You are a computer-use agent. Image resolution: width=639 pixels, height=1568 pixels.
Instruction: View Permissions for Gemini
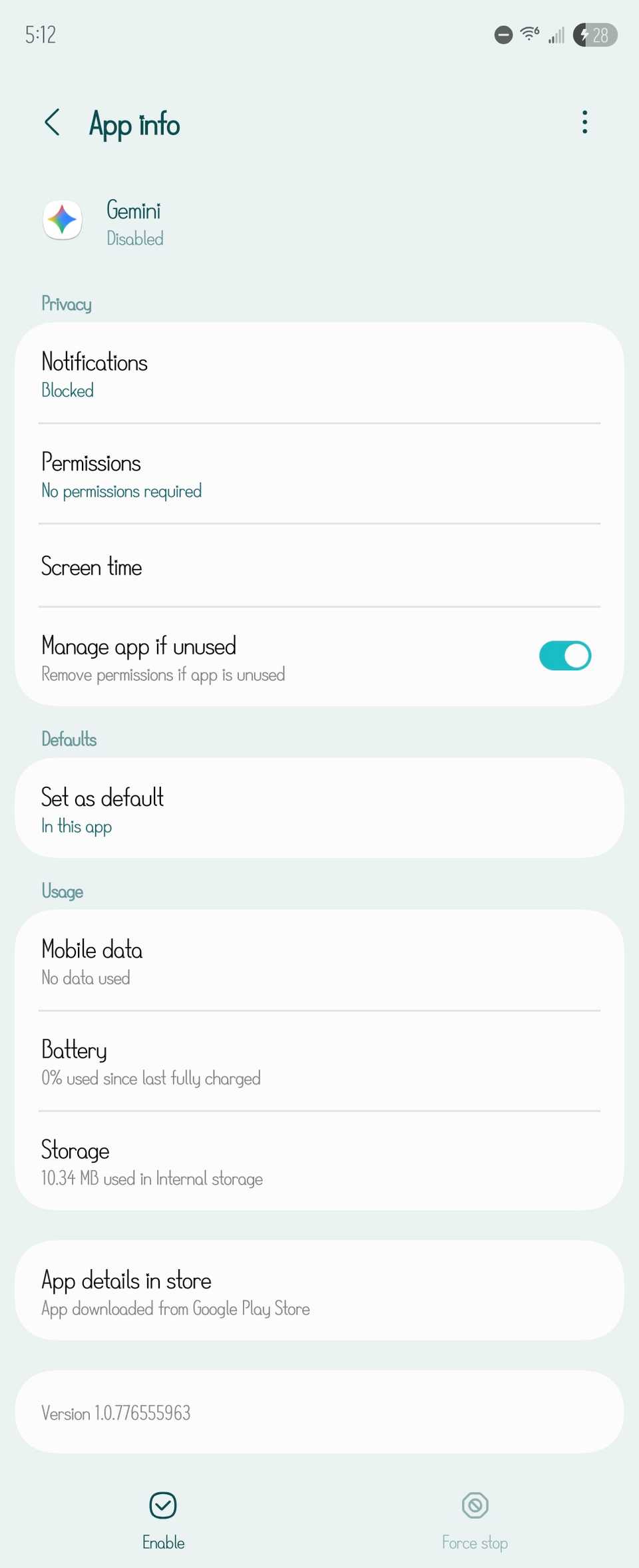pos(319,475)
